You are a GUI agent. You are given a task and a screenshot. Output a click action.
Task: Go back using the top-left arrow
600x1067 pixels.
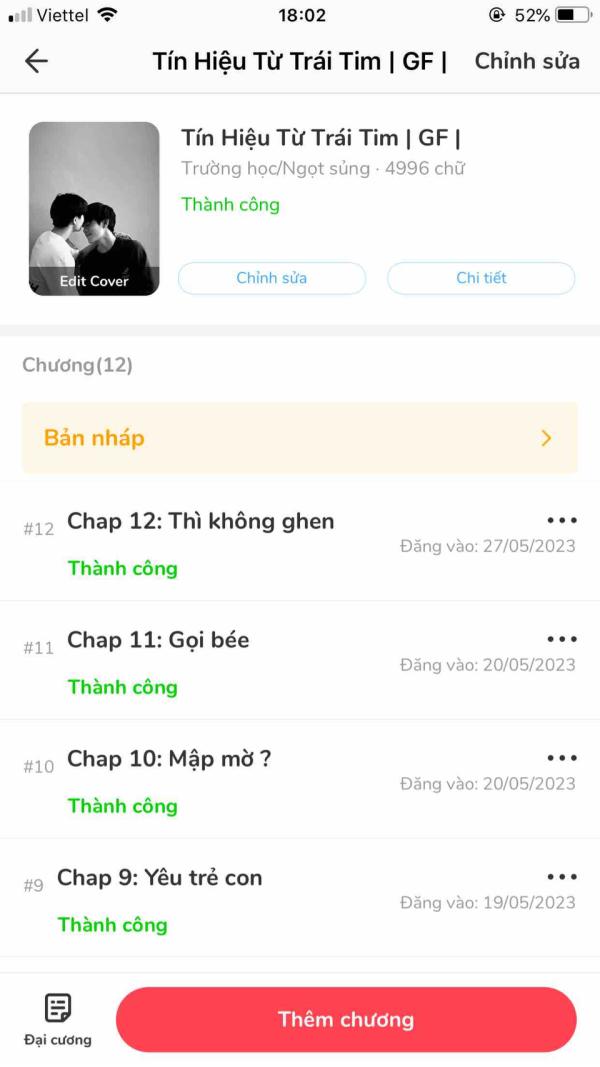[36, 61]
